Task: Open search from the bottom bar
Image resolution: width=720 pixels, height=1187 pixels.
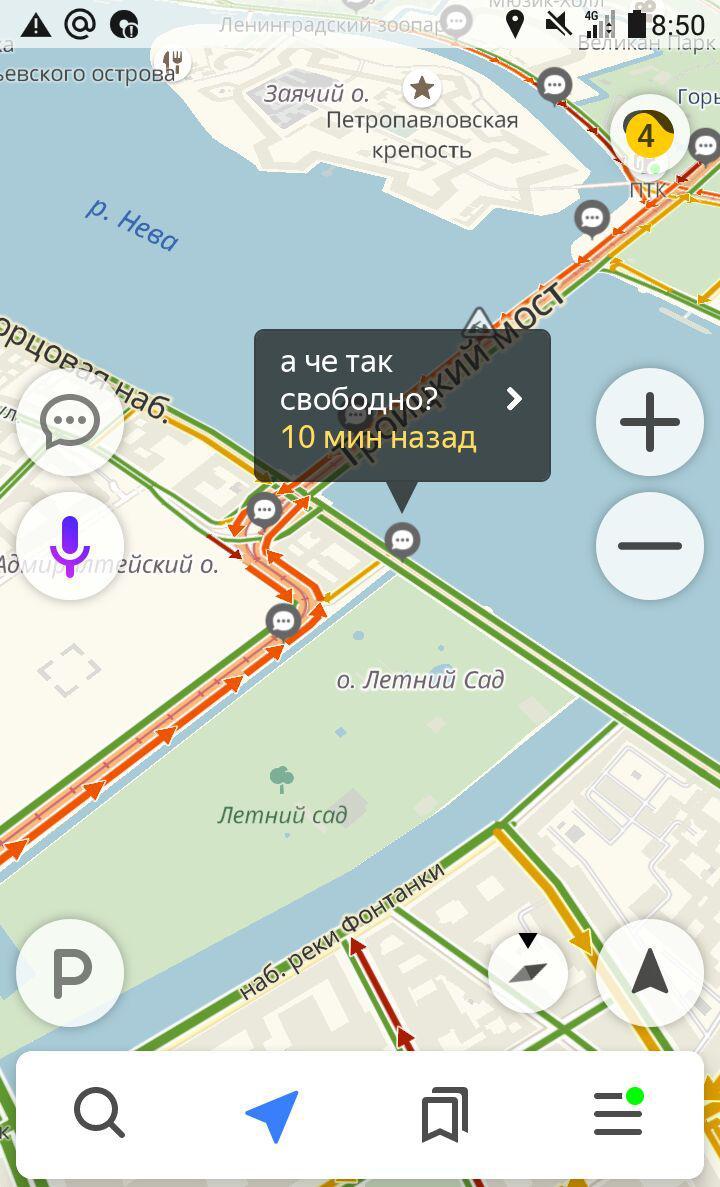Action: pos(99,1114)
